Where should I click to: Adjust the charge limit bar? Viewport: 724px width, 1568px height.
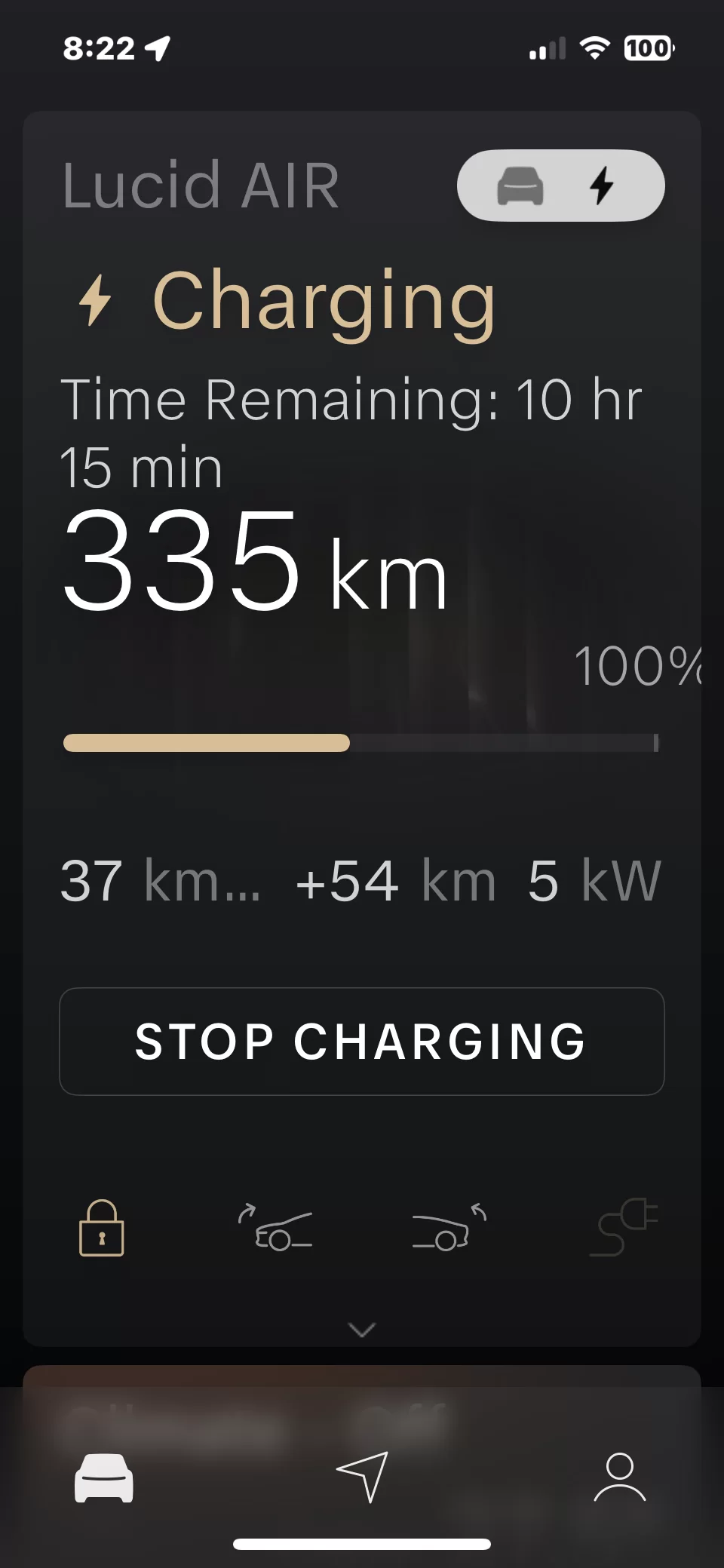[361, 743]
